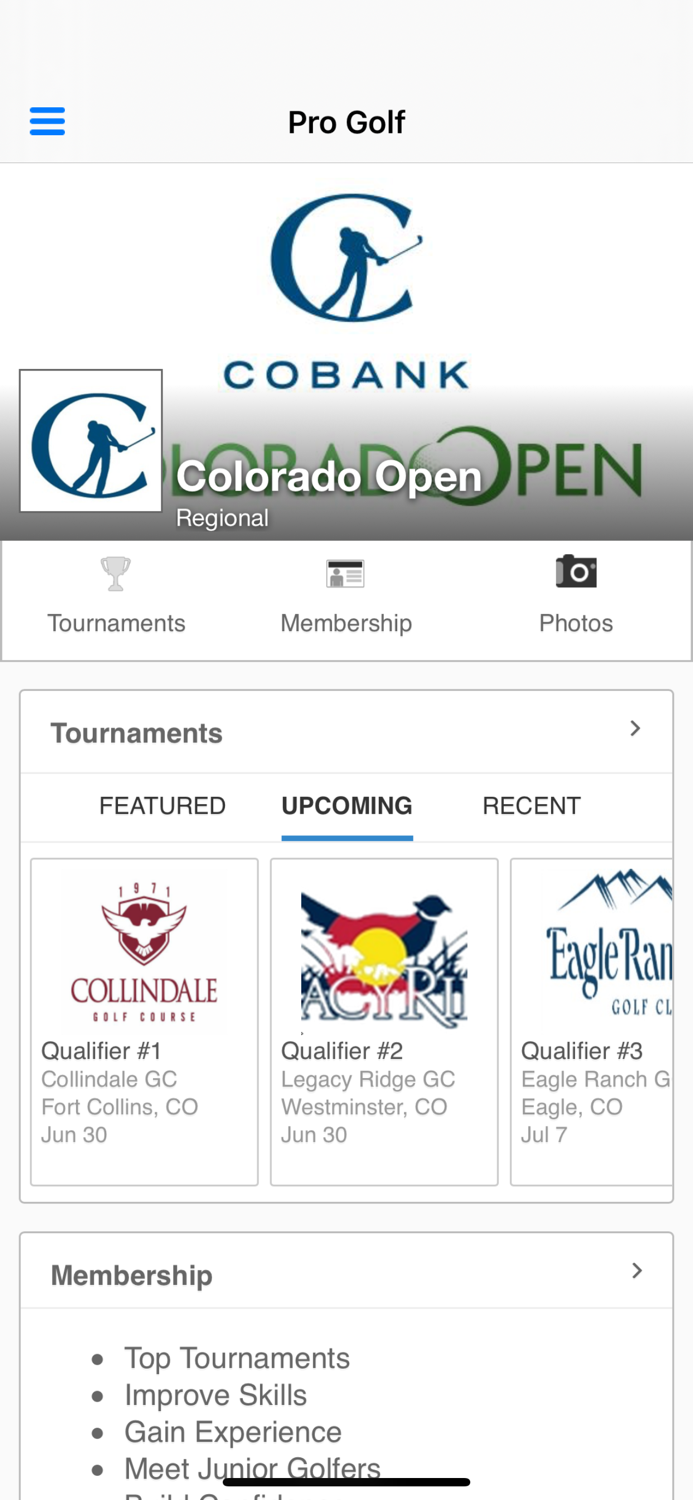The width and height of the screenshot is (693, 1500).
Task: Select the UPCOMING tab
Action: click(346, 806)
